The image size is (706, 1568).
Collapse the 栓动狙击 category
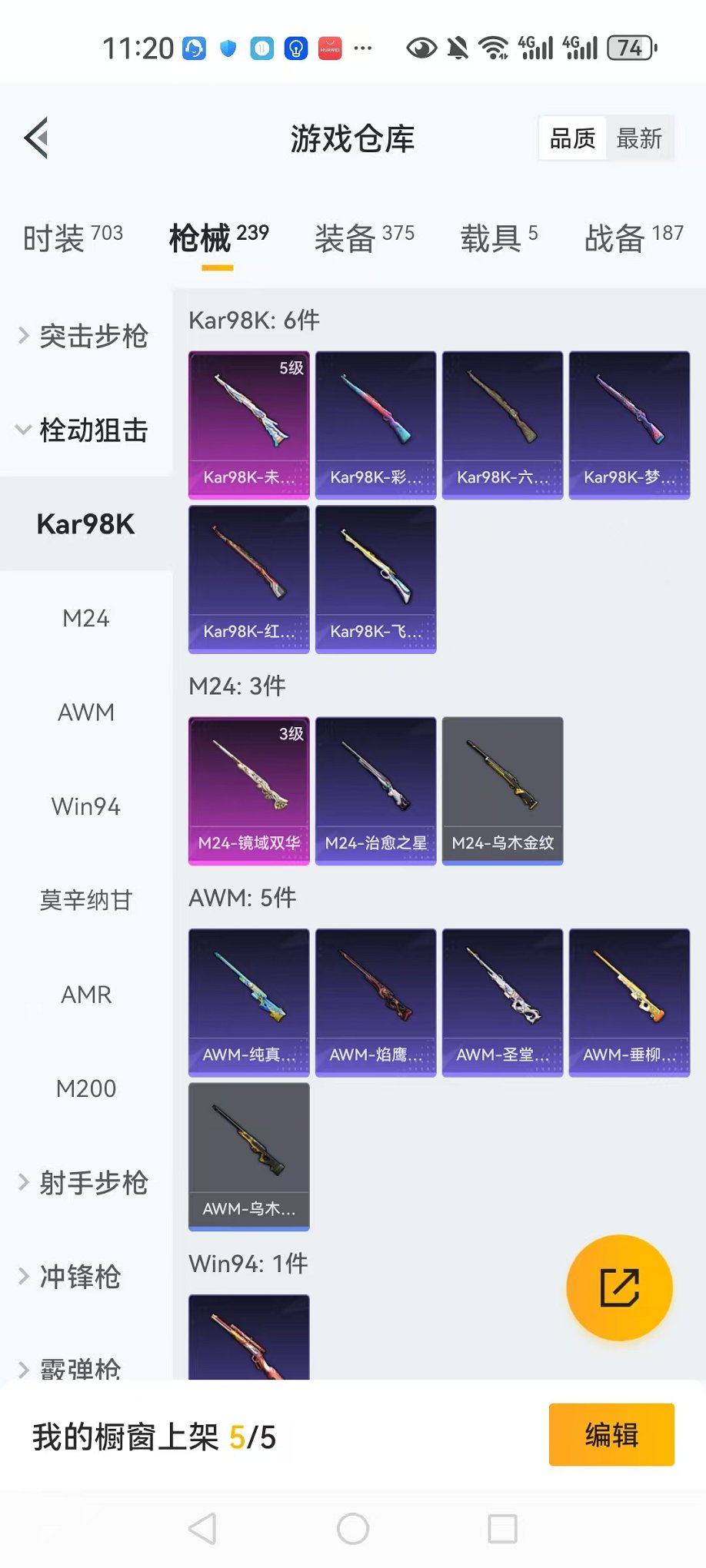tap(85, 430)
